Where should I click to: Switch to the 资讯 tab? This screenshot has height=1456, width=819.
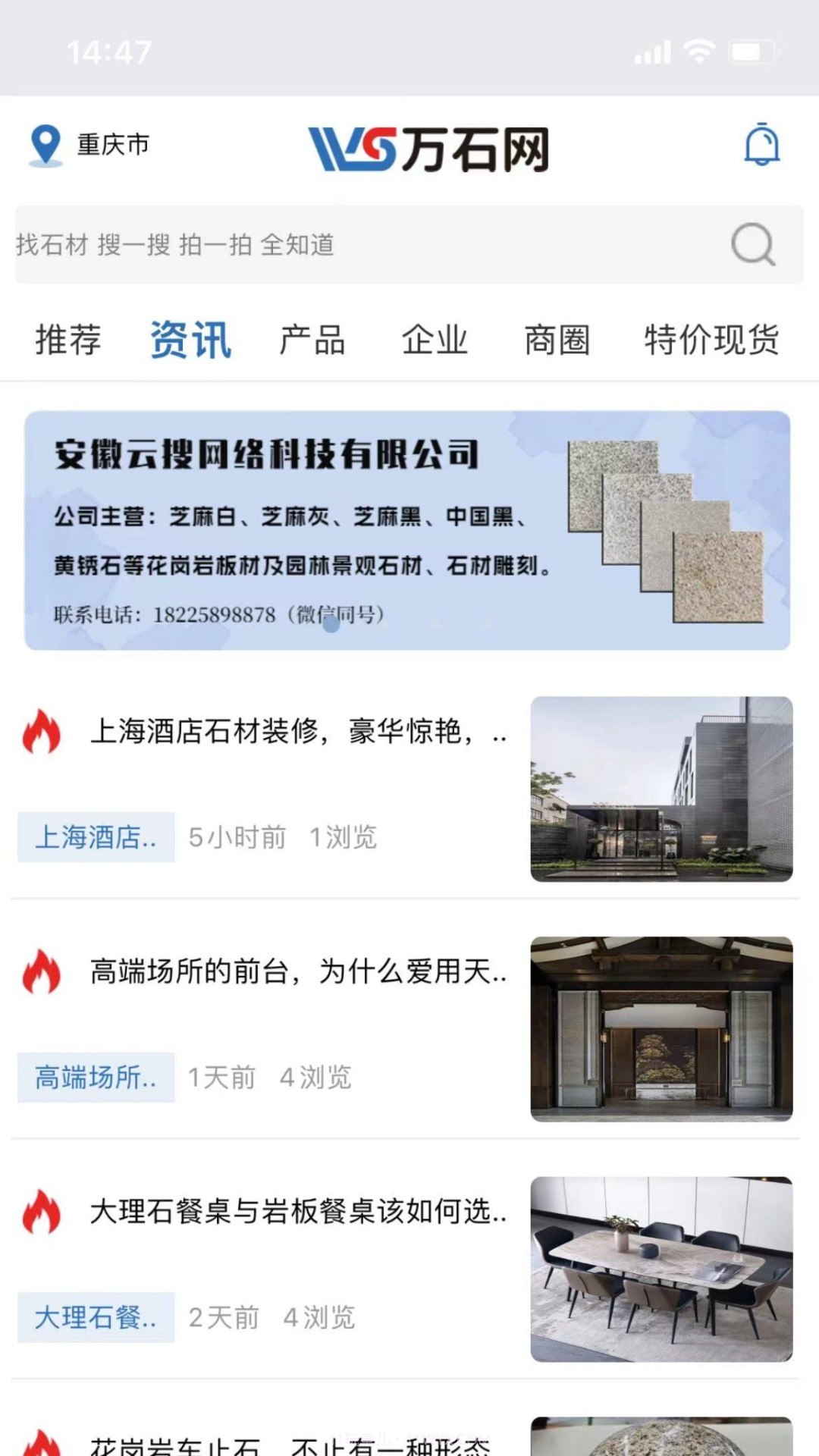[x=190, y=339]
